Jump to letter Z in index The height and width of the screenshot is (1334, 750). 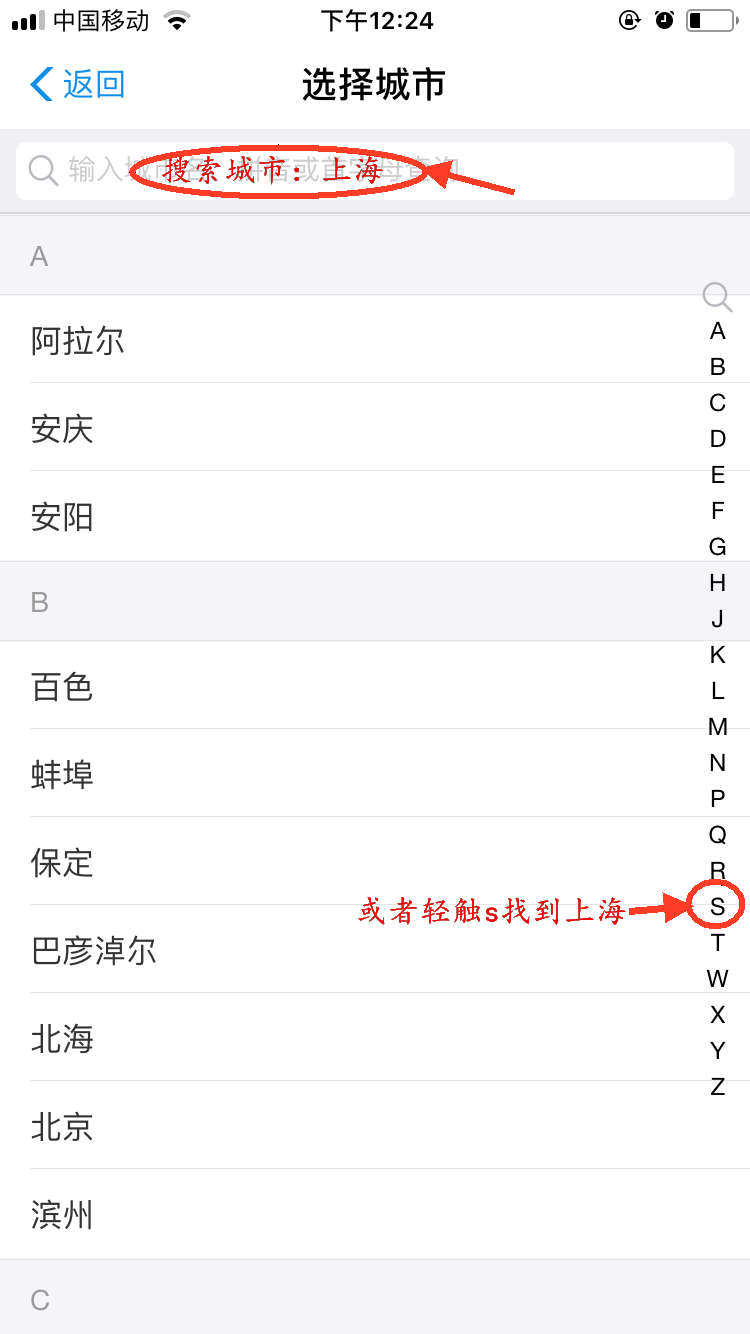tap(717, 1087)
